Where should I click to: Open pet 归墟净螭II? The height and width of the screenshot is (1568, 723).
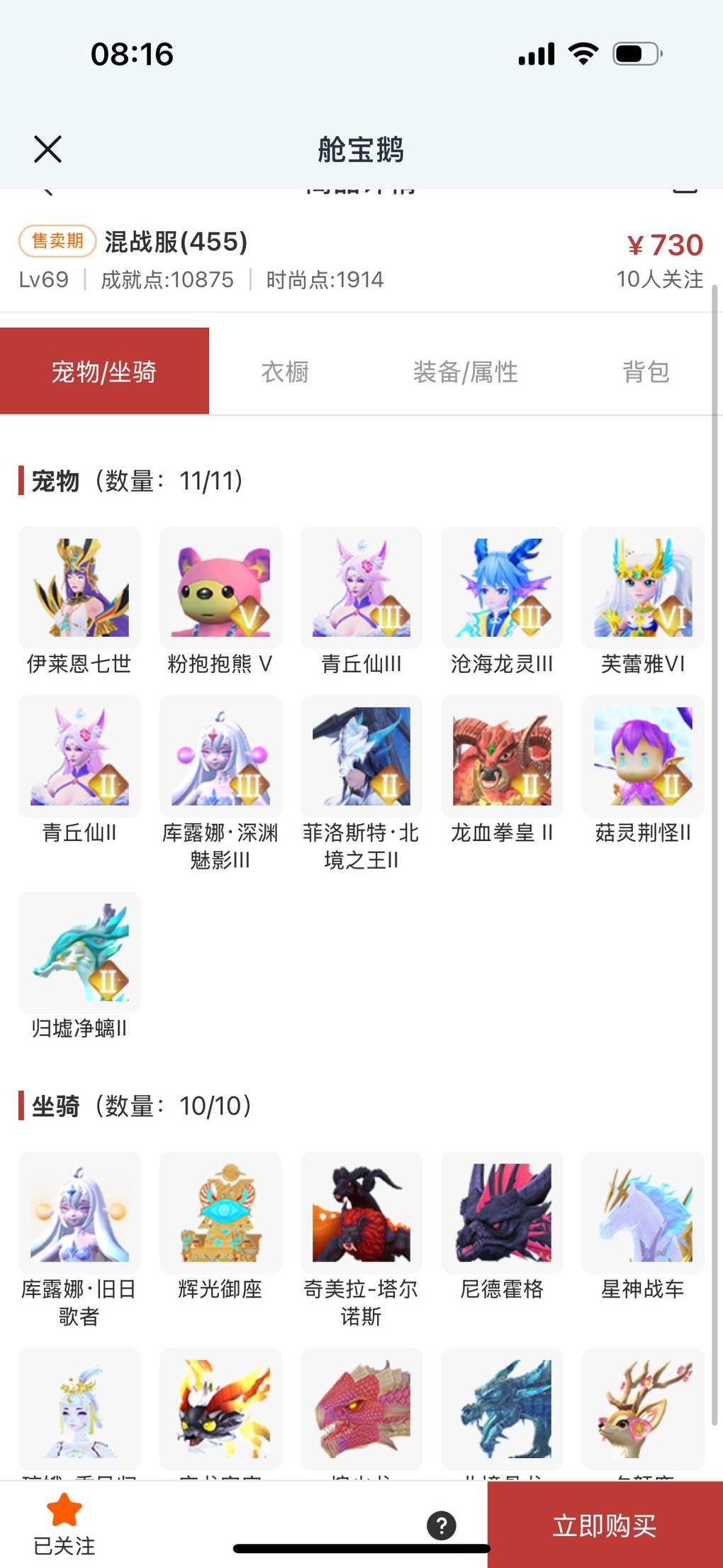pos(79,952)
